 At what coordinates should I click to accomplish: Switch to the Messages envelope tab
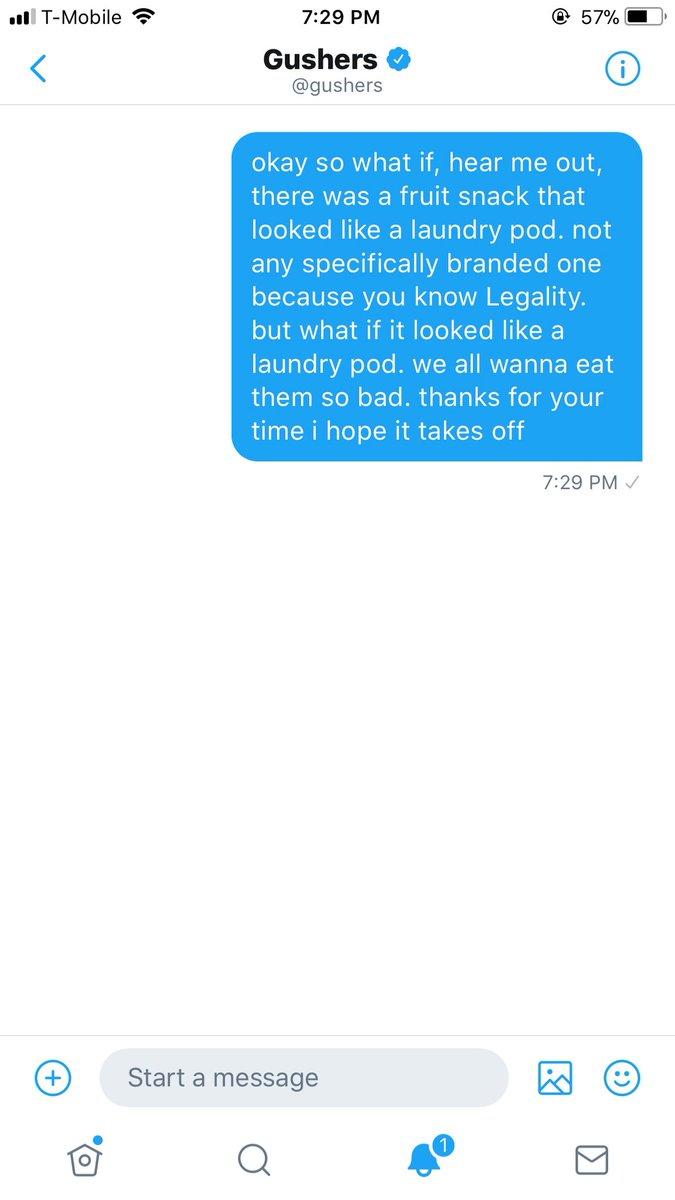click(592, 1159)
